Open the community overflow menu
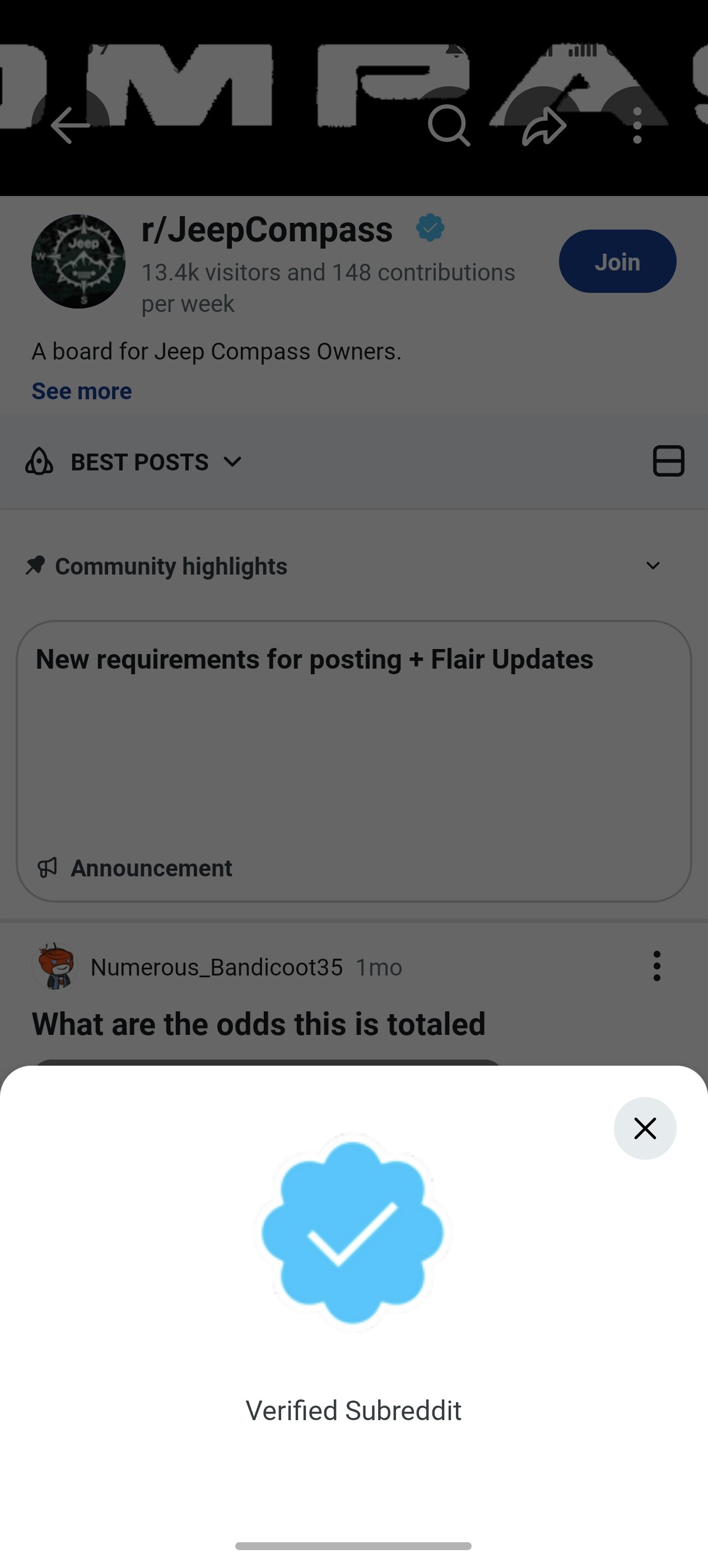The height and width of the screenshot is (1568, 708). click(x=637, y=125)
